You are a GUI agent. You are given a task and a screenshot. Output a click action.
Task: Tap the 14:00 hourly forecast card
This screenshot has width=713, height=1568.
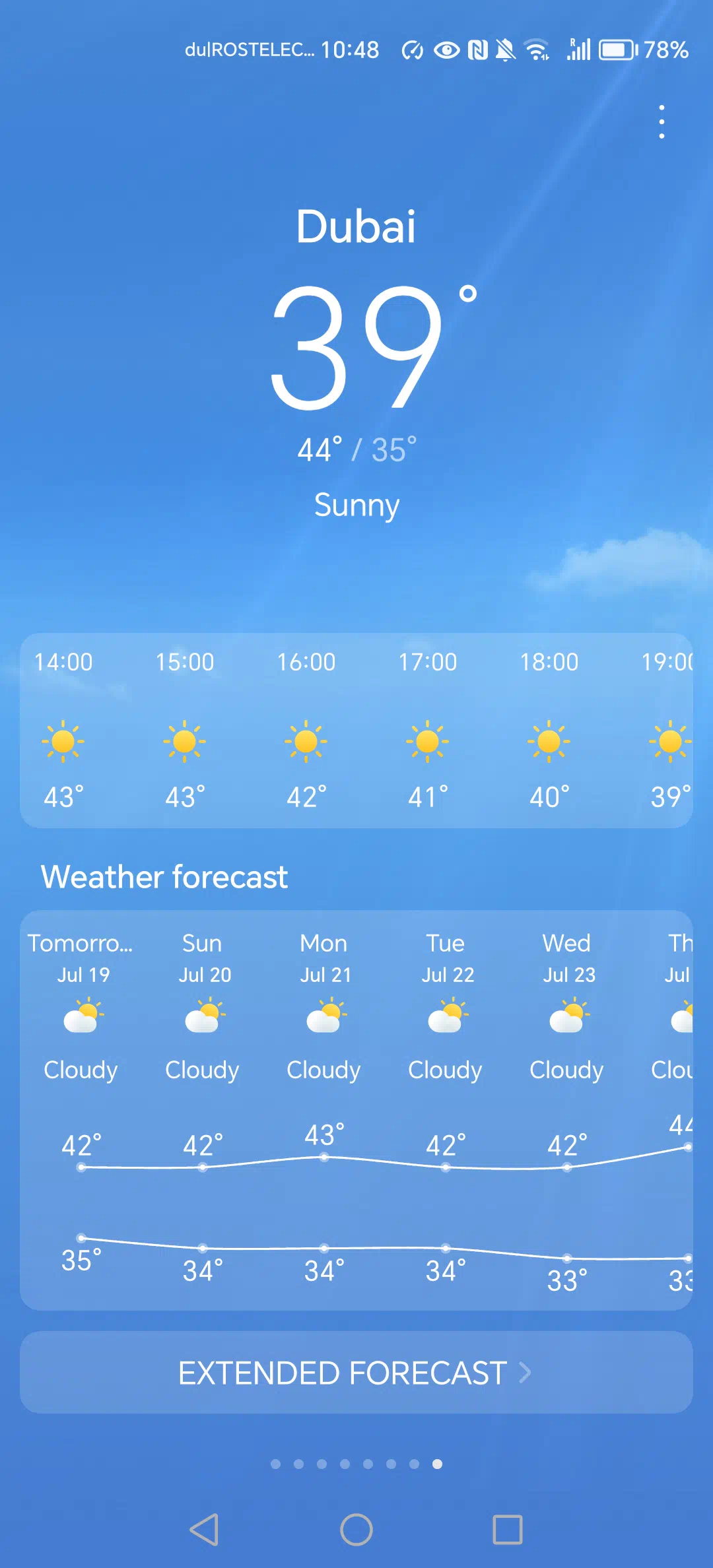[x=63, y=731]
